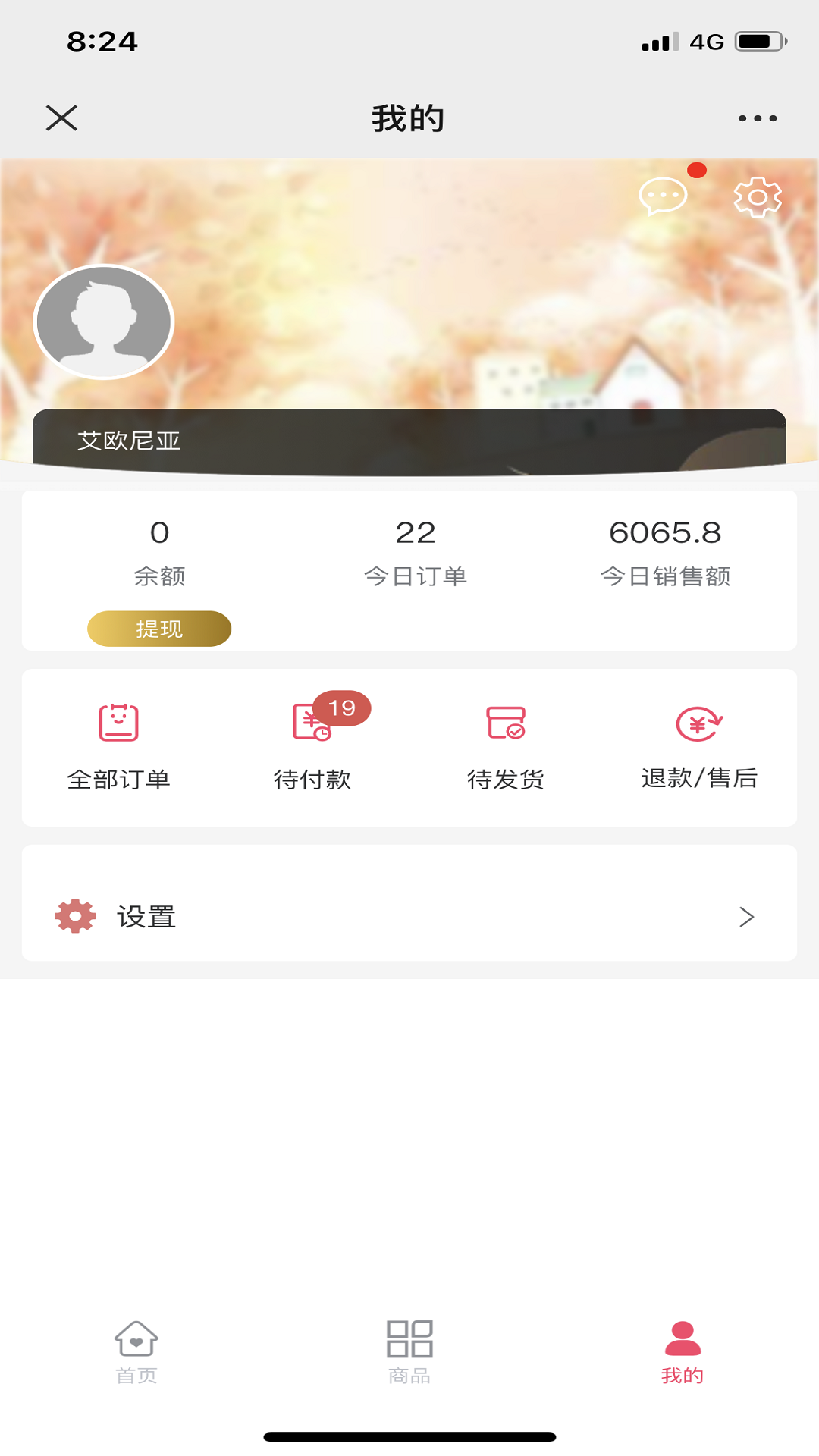819x1456 pixels.
Task: Open the gear icon on the banner
Action: pyautogui.click(x=757, y=197)
